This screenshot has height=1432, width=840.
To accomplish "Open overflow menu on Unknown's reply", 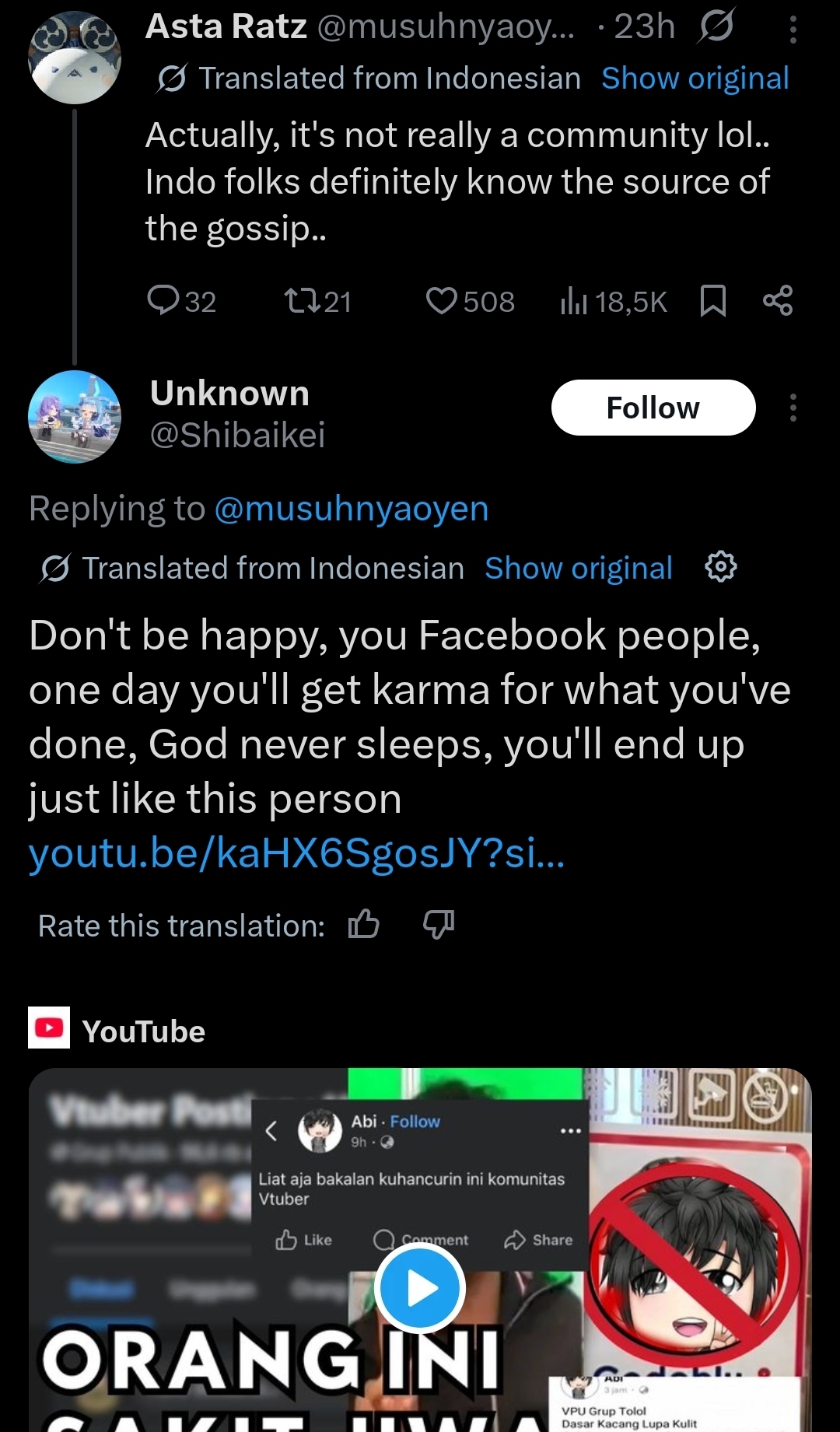I will click(793, 408).
